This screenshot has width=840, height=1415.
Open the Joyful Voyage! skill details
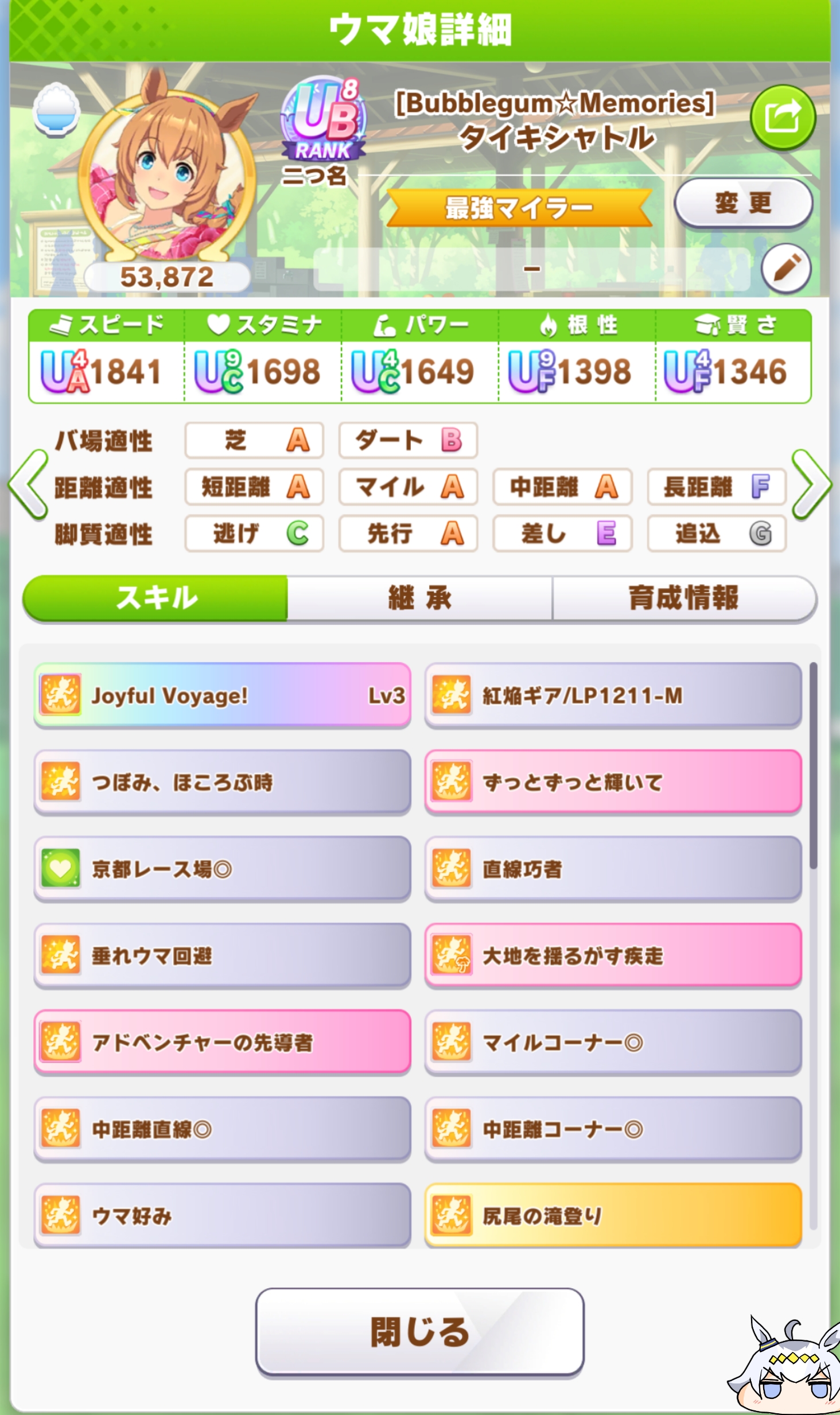tap(223, 695)
